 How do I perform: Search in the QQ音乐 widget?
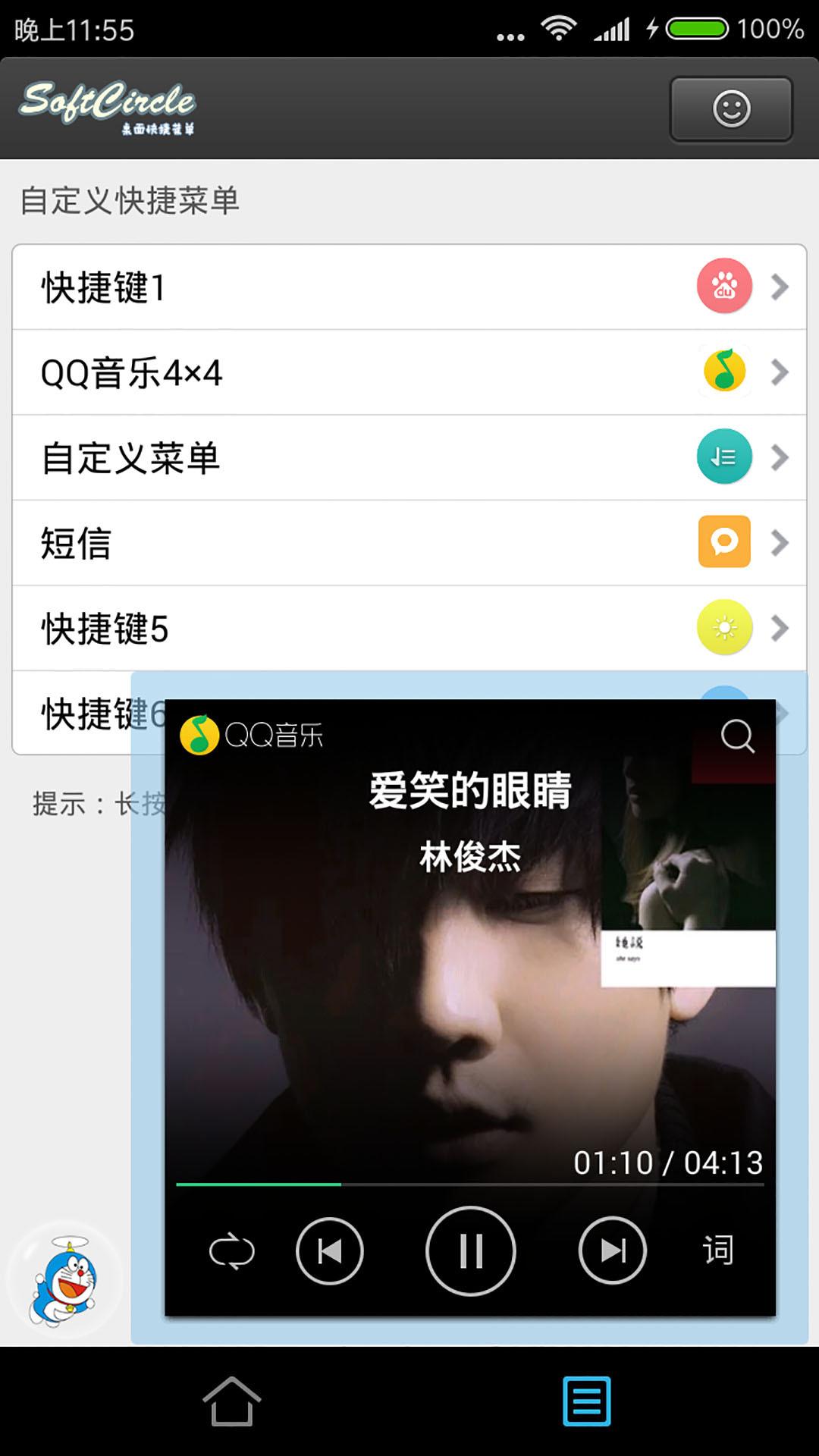pos(737,736)
